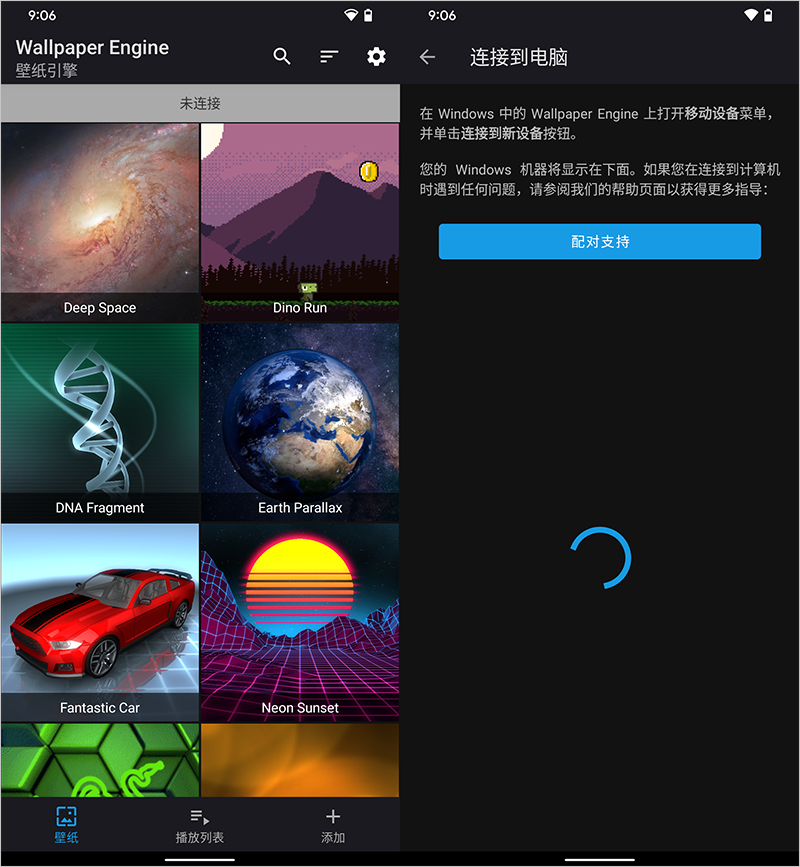Choose the Fantastic Car wallpaper

click(x=100, y=620)
